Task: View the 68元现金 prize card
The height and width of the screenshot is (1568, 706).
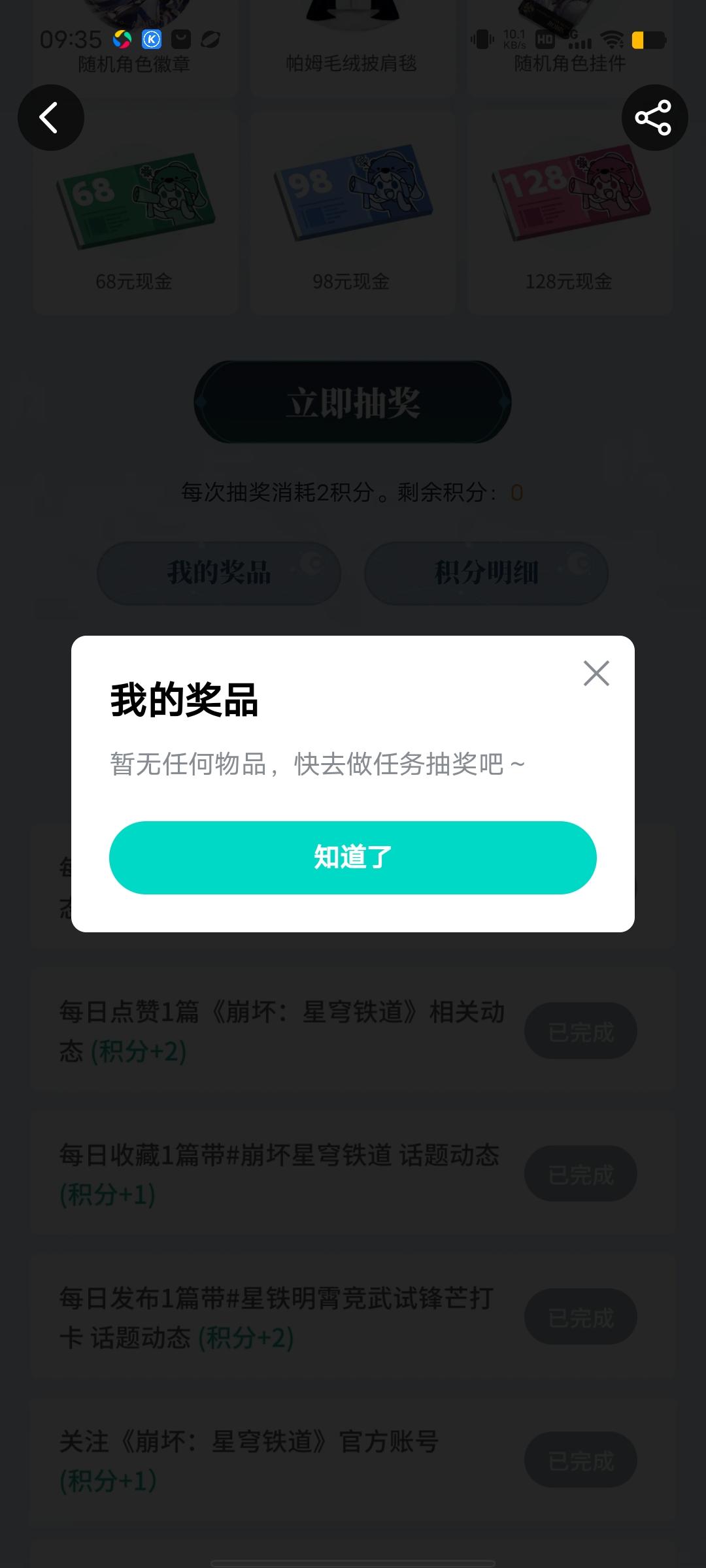Action: click(136, 209)
